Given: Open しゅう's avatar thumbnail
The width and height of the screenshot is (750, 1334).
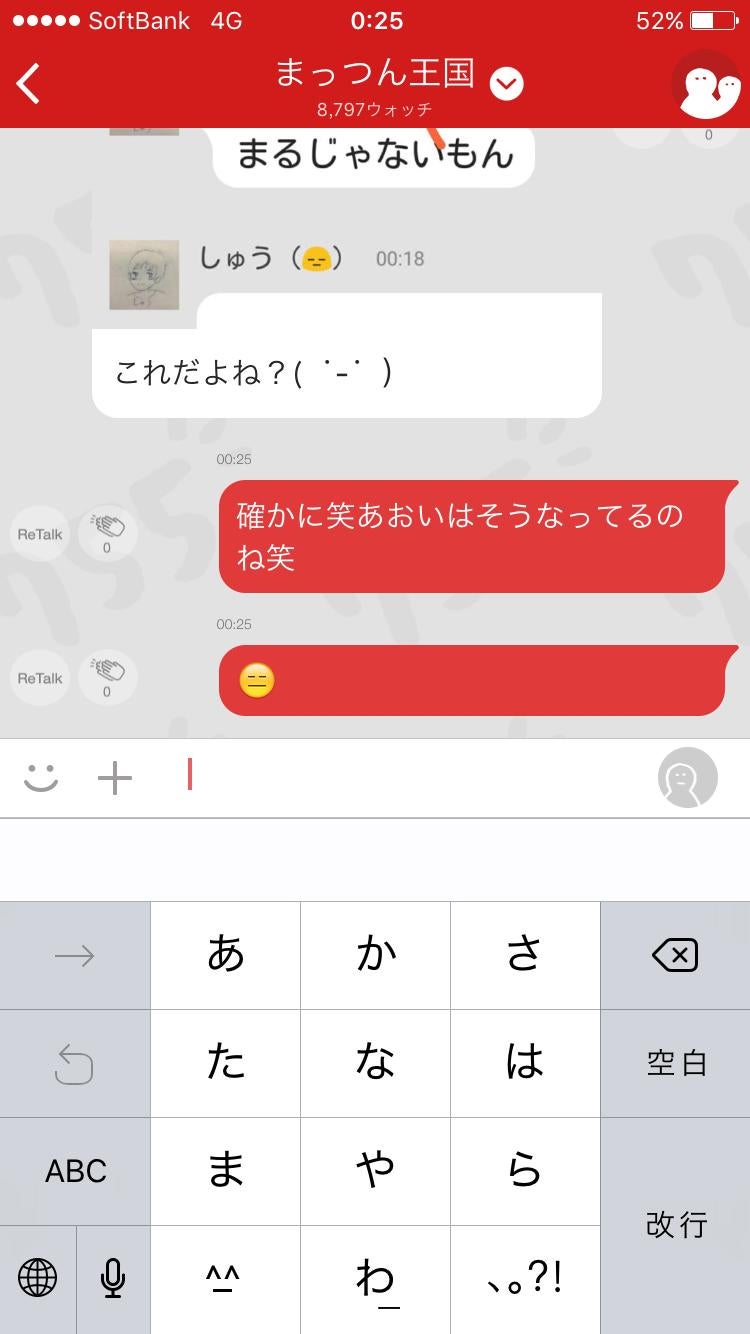Looking at the screenshot, I should pos(143,273).
